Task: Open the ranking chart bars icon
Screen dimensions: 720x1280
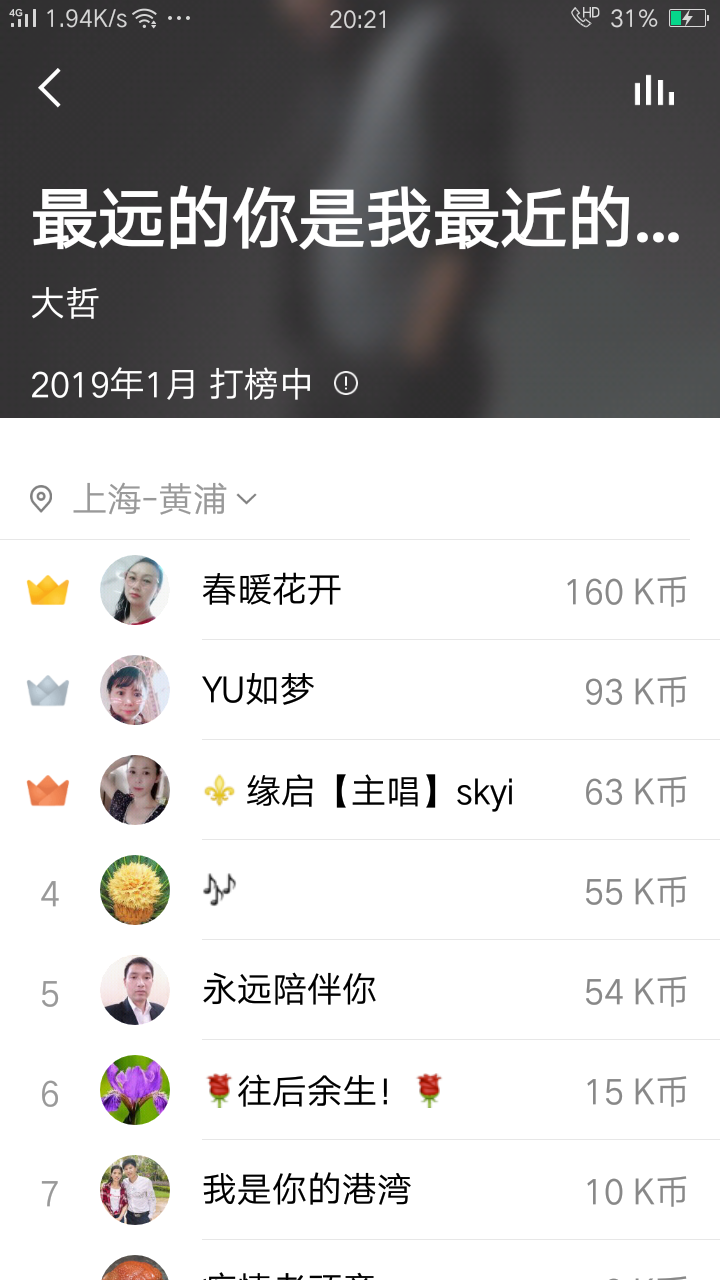Action: [x=654, y=90]
